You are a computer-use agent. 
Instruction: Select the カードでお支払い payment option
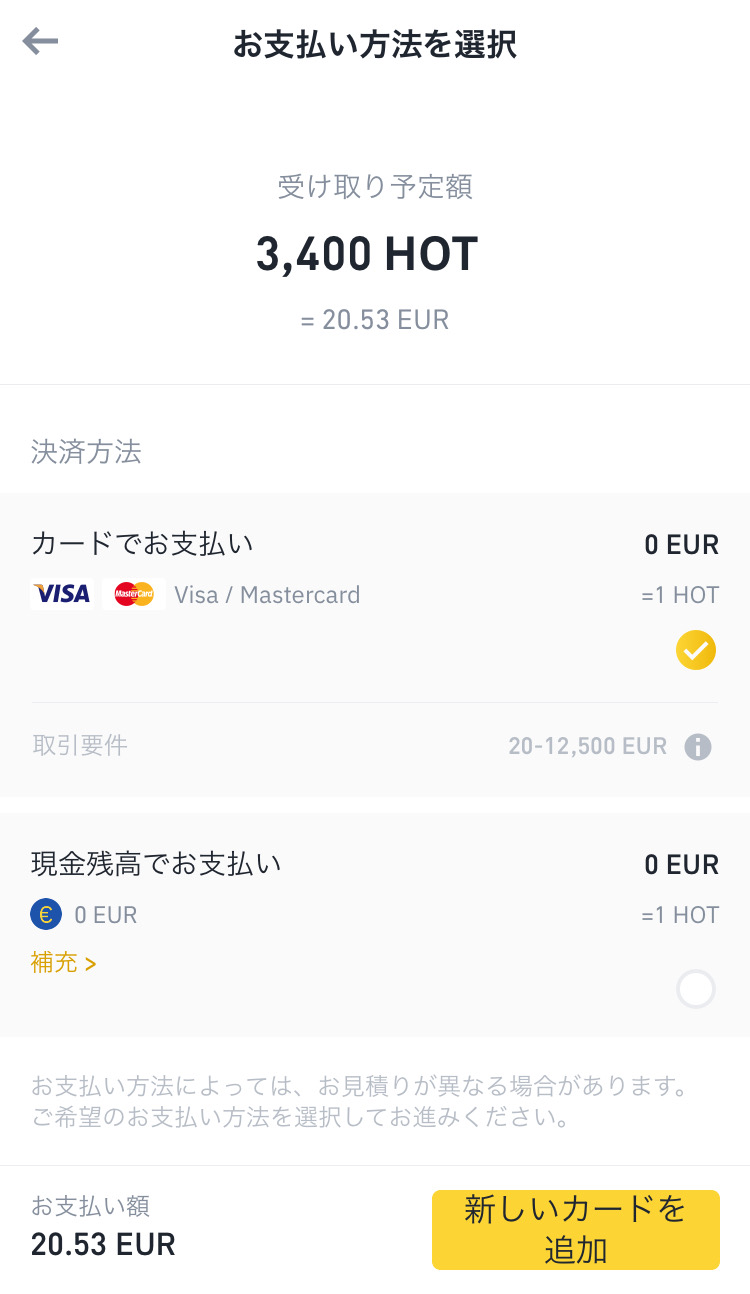(x=375, y=597)
